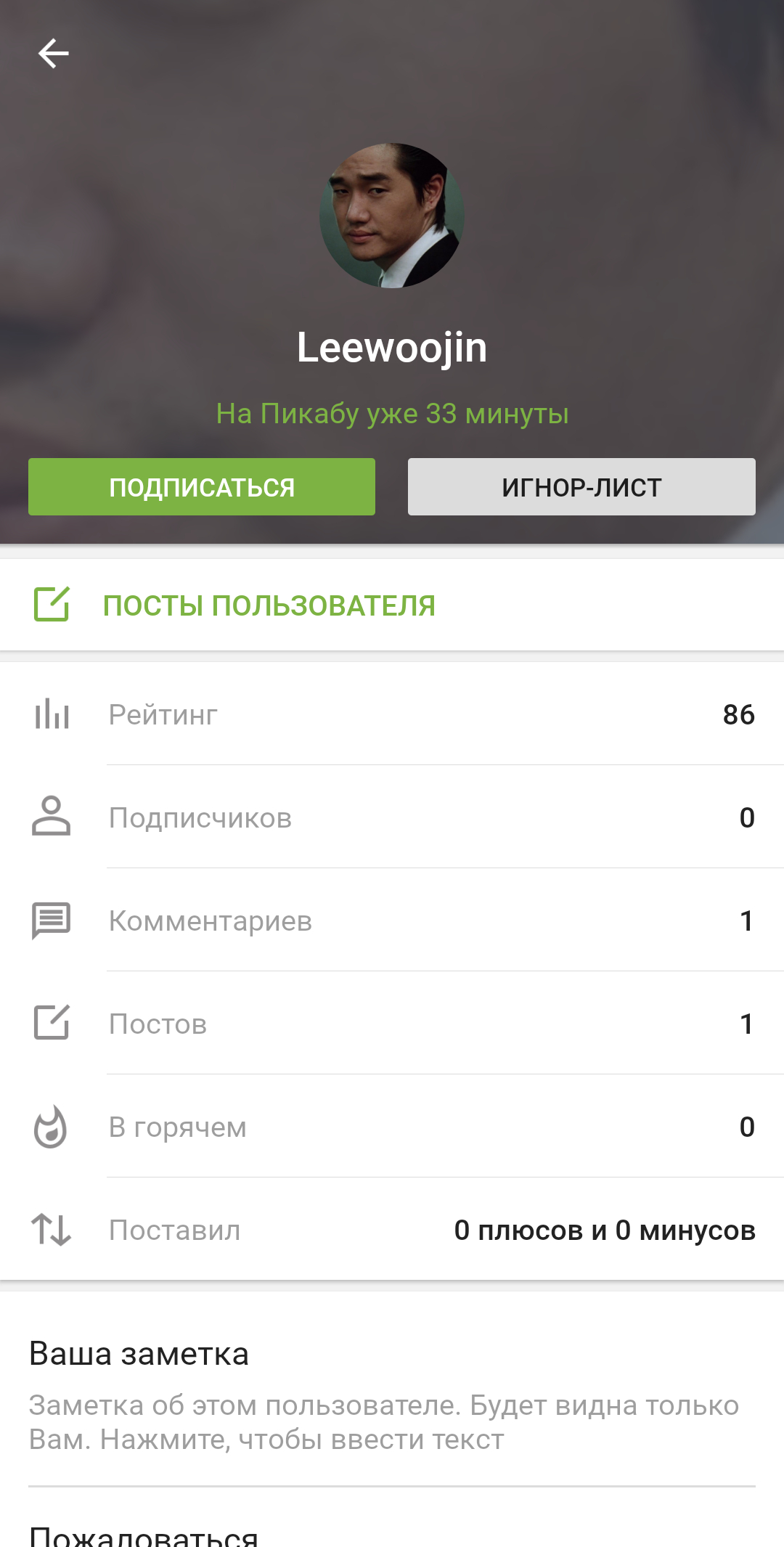
Task: Subscribe to Leewoojin with ПОДПИСАТЬСЯ button
Action: pos(202,486)
